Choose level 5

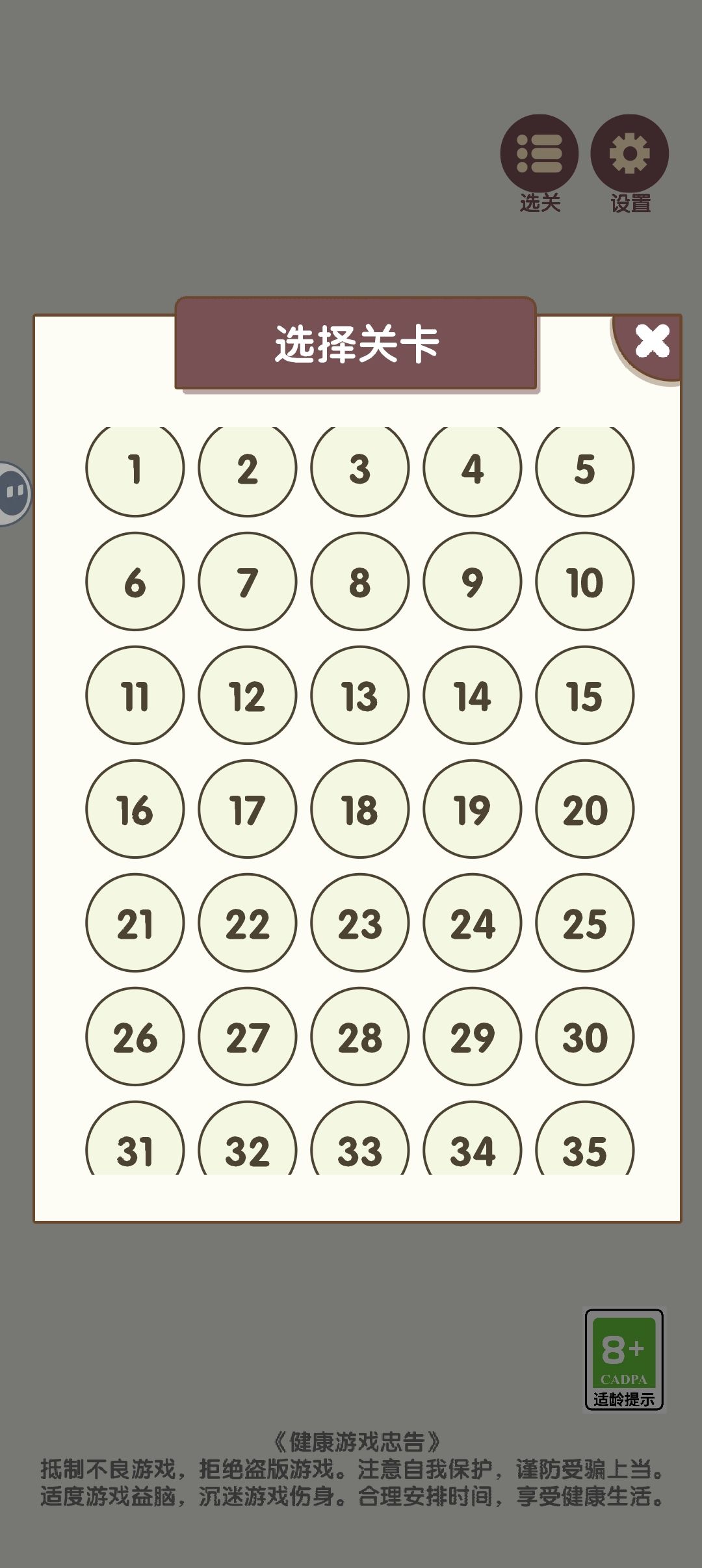point(585,469)
